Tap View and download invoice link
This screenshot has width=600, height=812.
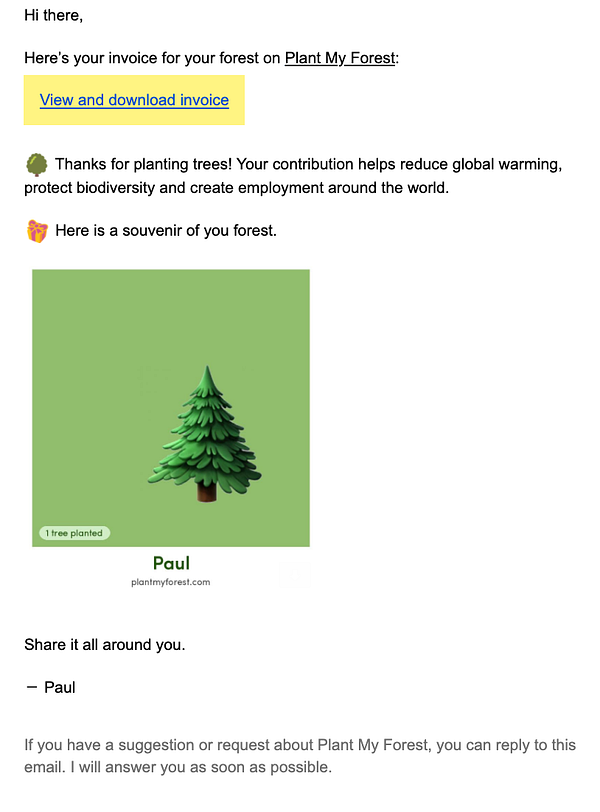[134, 100]
